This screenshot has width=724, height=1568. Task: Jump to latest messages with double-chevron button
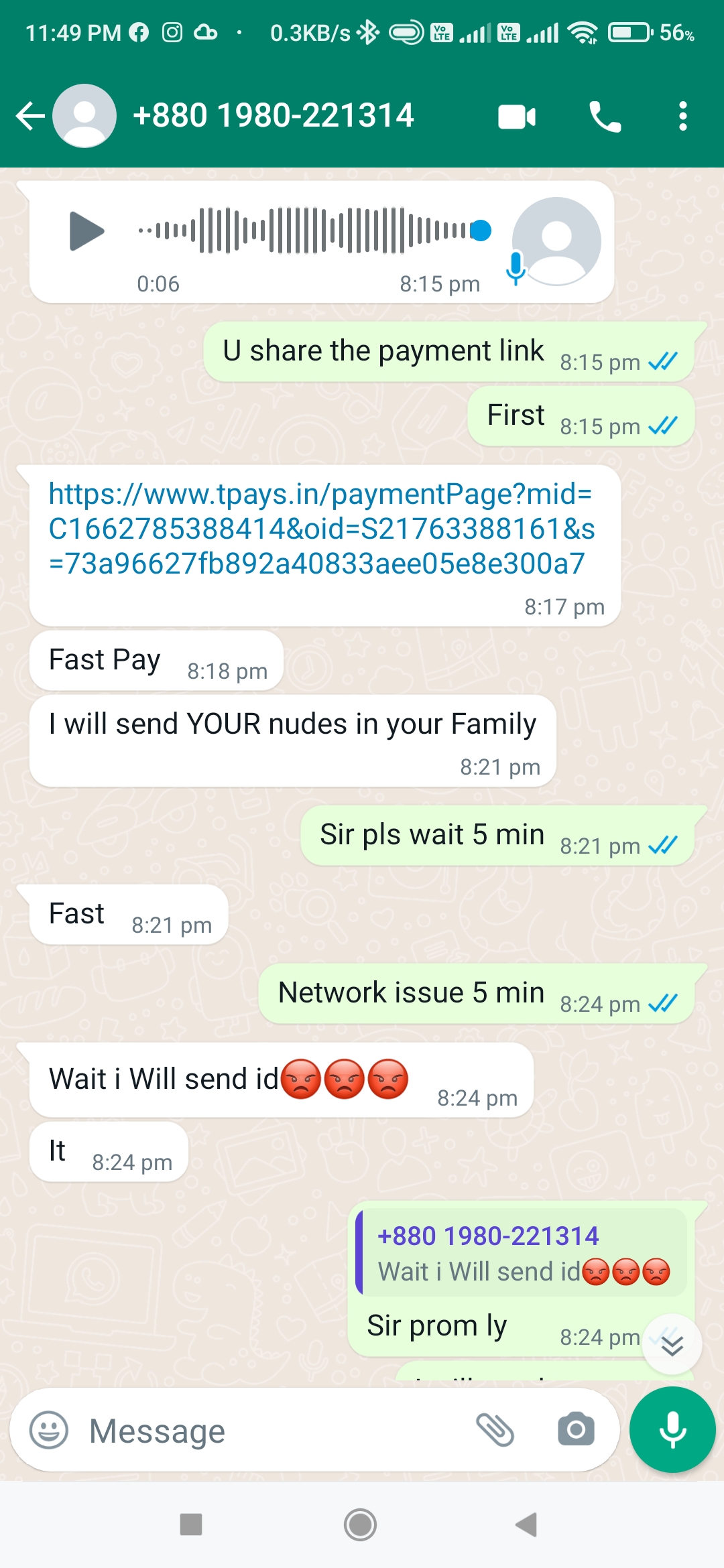(672, 1345)
